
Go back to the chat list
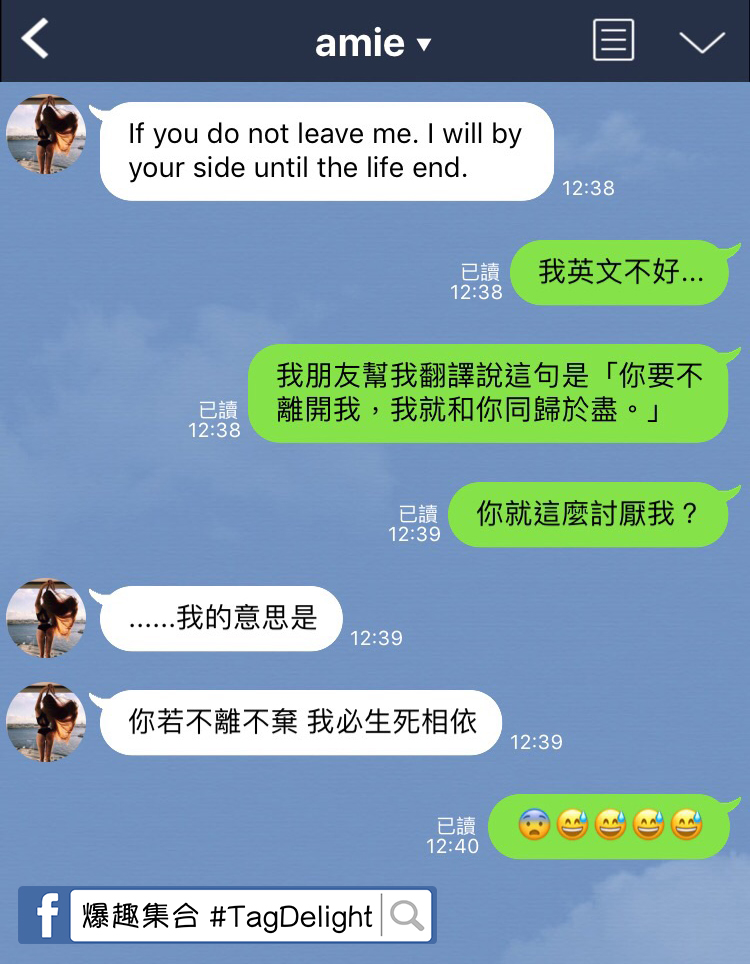[36, 40]
